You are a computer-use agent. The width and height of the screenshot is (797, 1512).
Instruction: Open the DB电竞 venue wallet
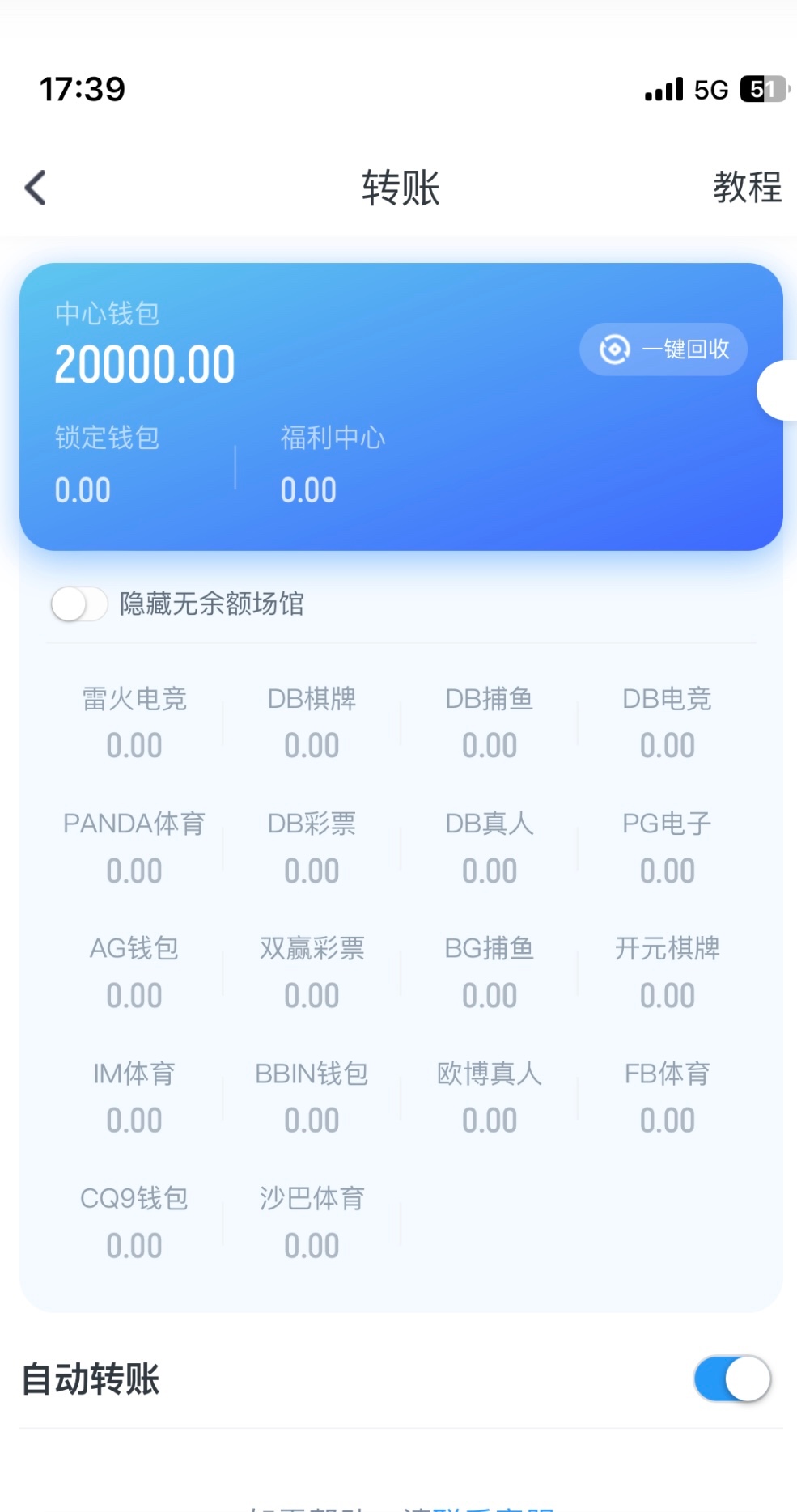[x=667, y=722]
